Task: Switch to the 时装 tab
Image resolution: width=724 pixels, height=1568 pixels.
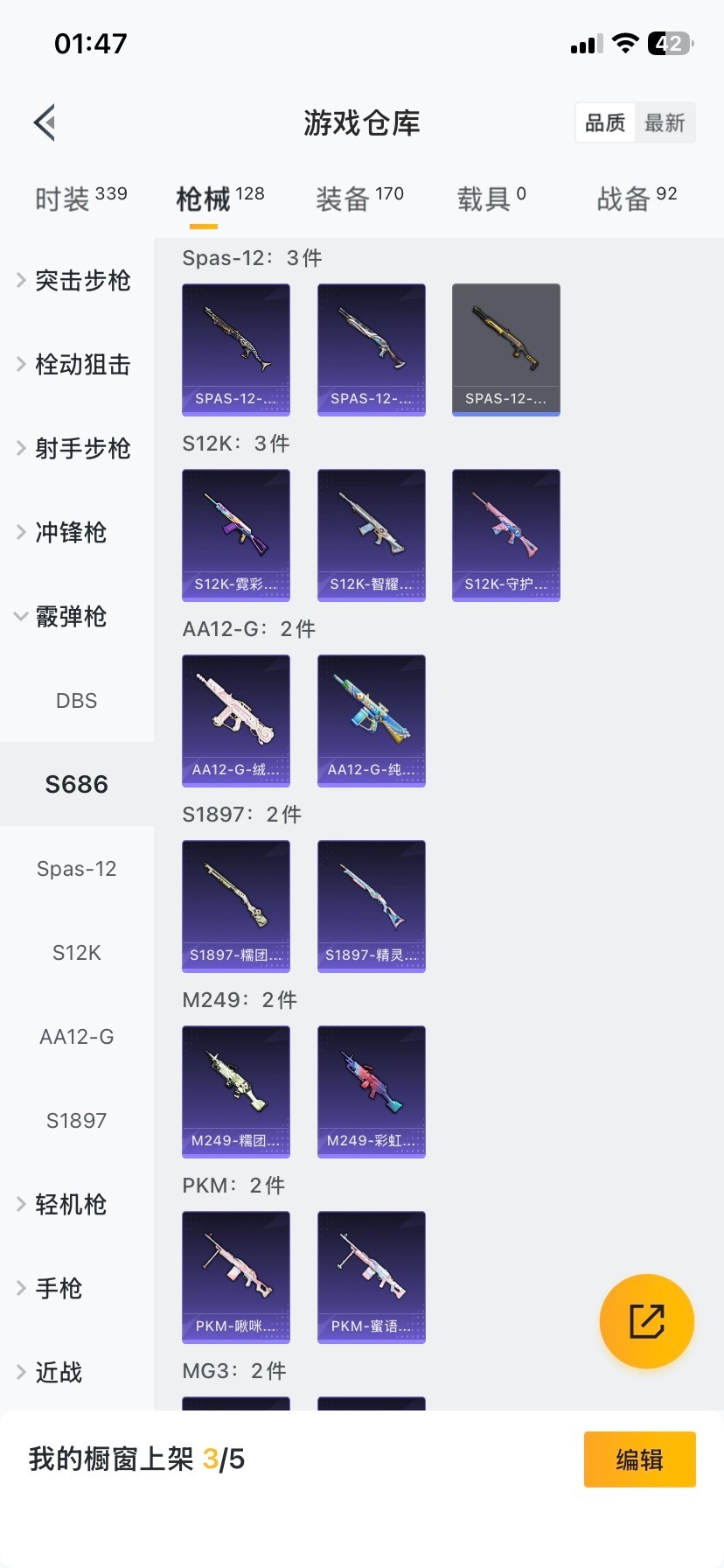Action: pos(80,199)
